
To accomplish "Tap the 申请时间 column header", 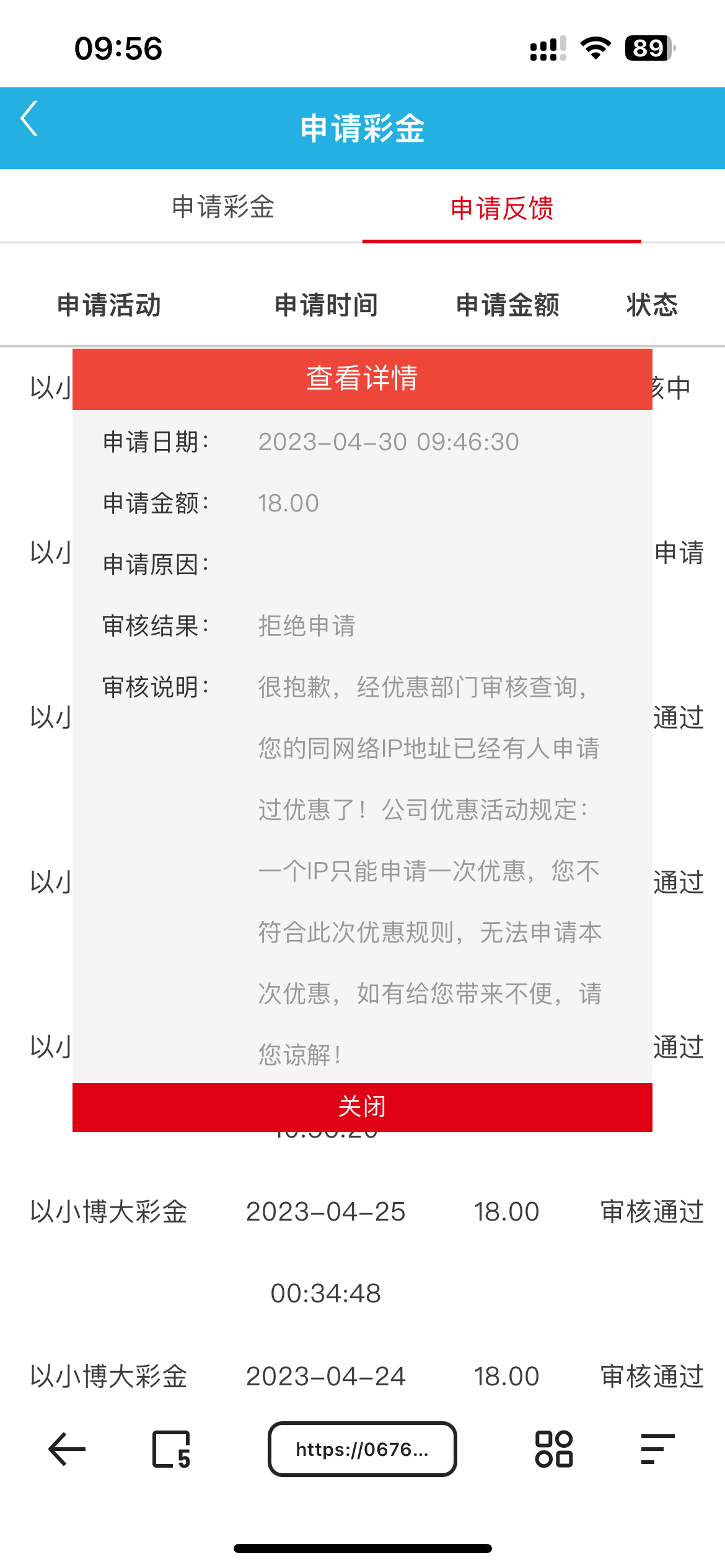I will (327, 305).
